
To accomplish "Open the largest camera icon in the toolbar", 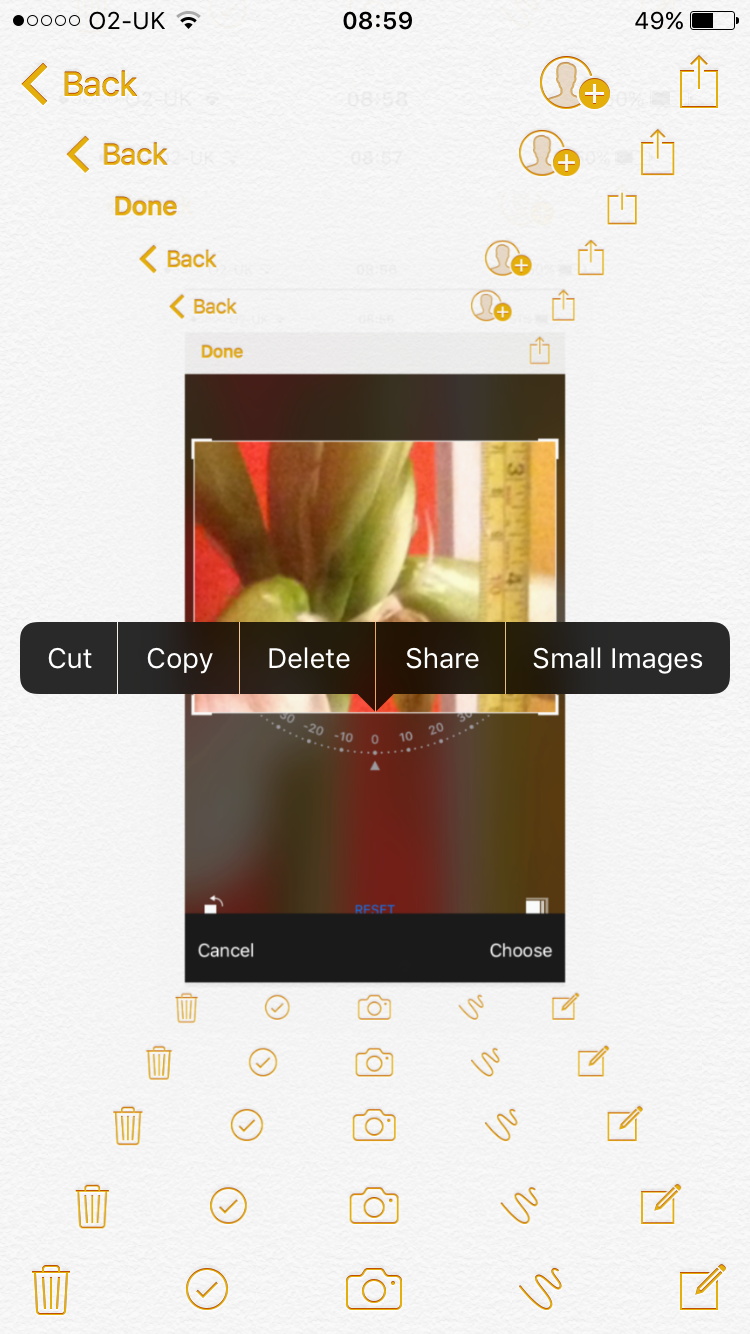I will [374, 1289].
